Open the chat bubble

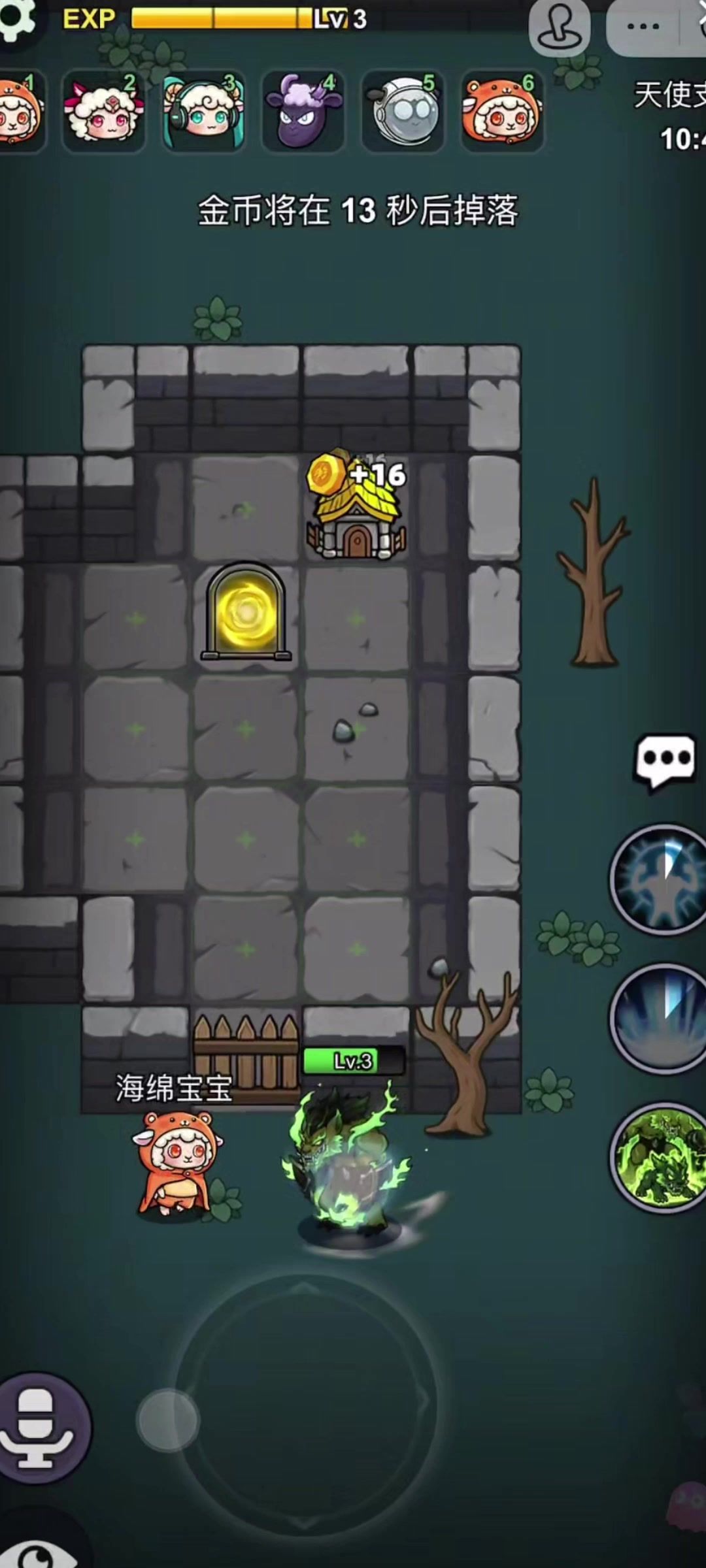coord(665,761)
